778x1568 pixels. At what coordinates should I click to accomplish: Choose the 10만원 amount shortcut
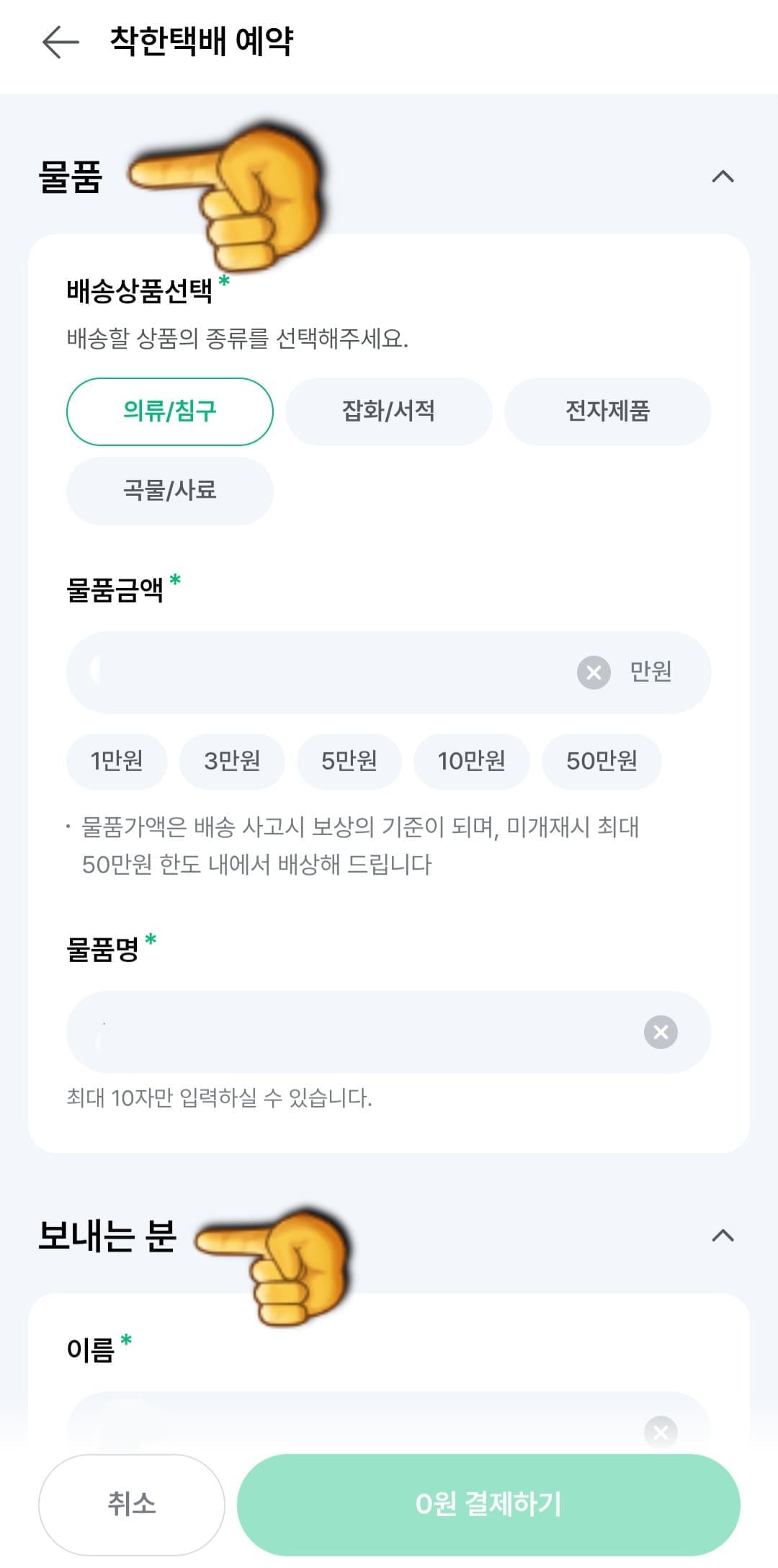point(472,761)
